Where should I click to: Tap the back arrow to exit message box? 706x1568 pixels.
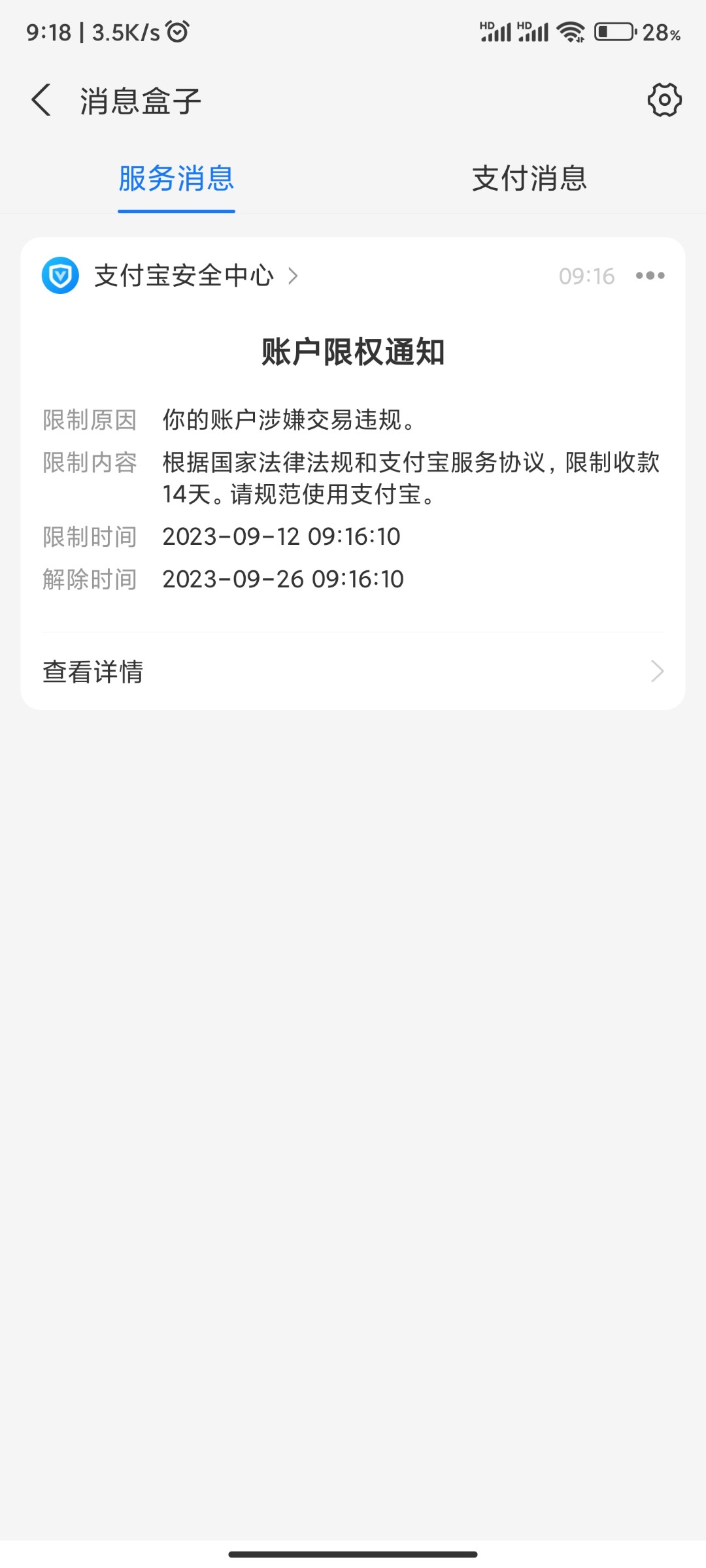tap(41, 101)
